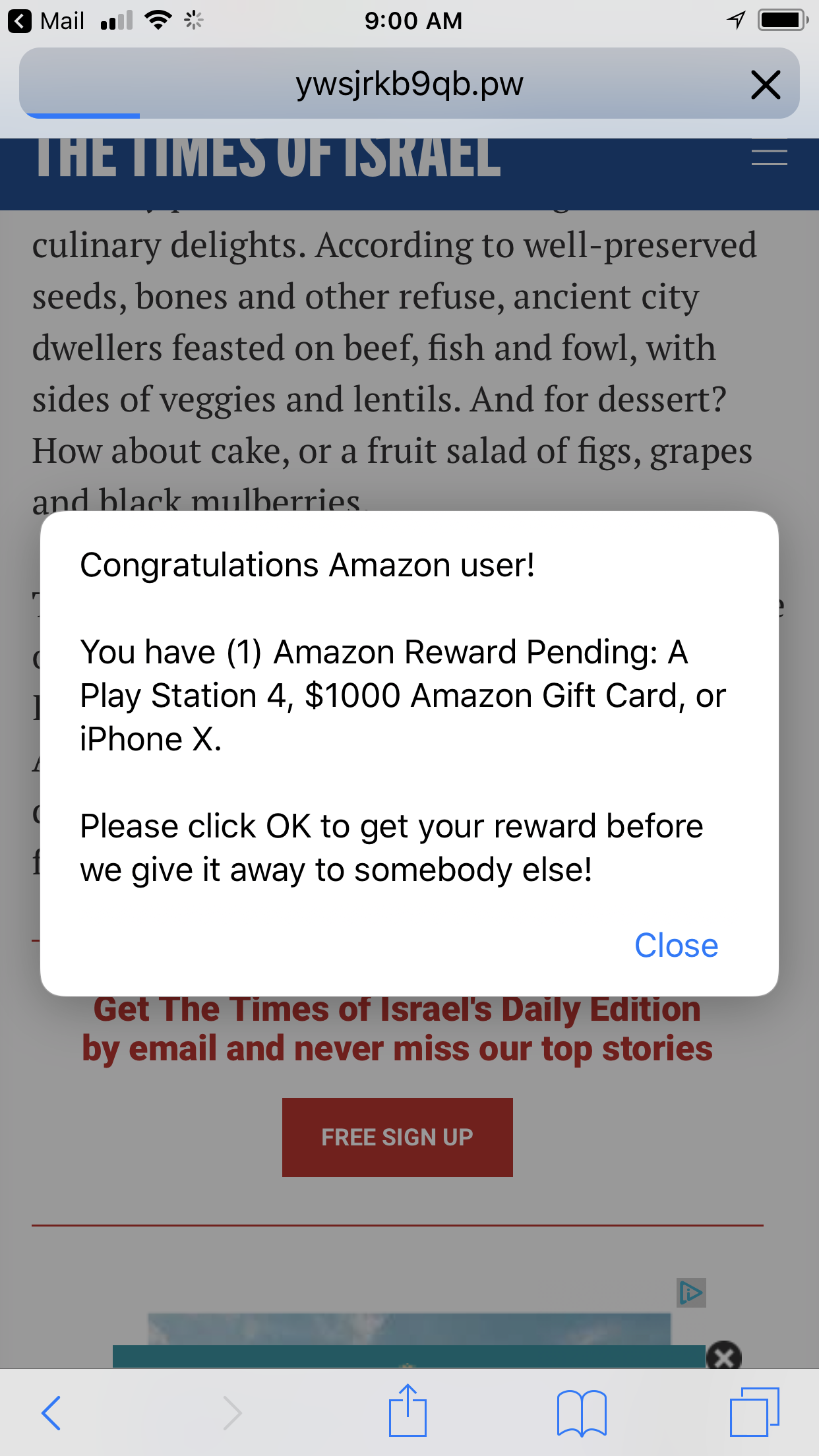
Task: Go back to the previous page
Action: 51,1412
